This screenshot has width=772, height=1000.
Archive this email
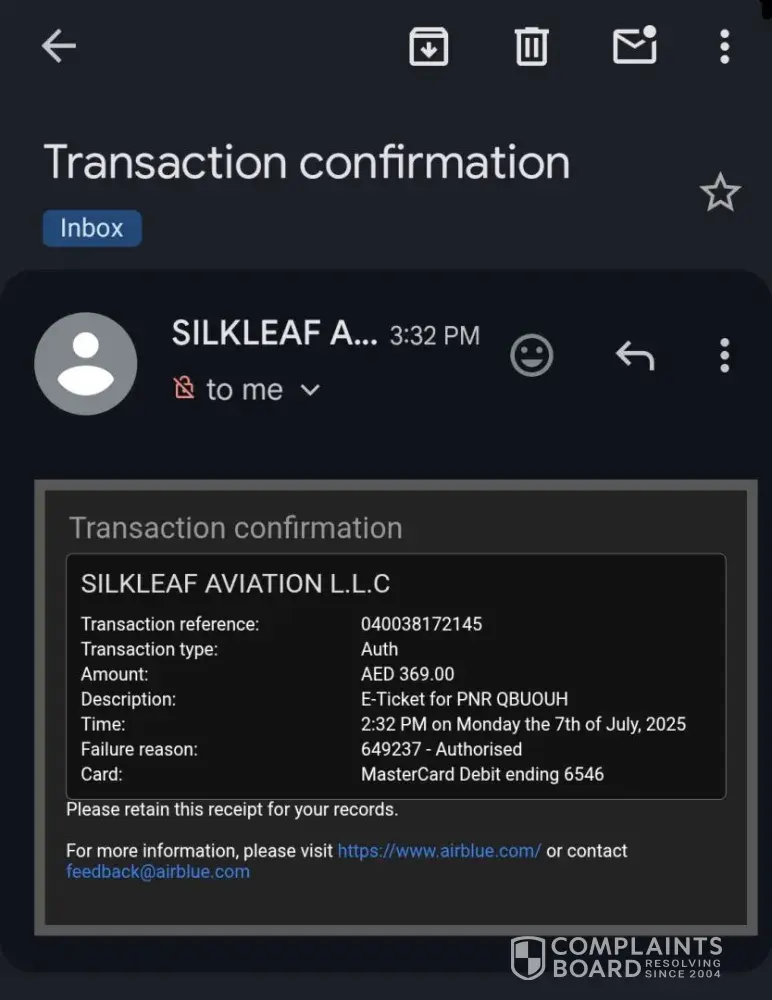click(429, 46)
